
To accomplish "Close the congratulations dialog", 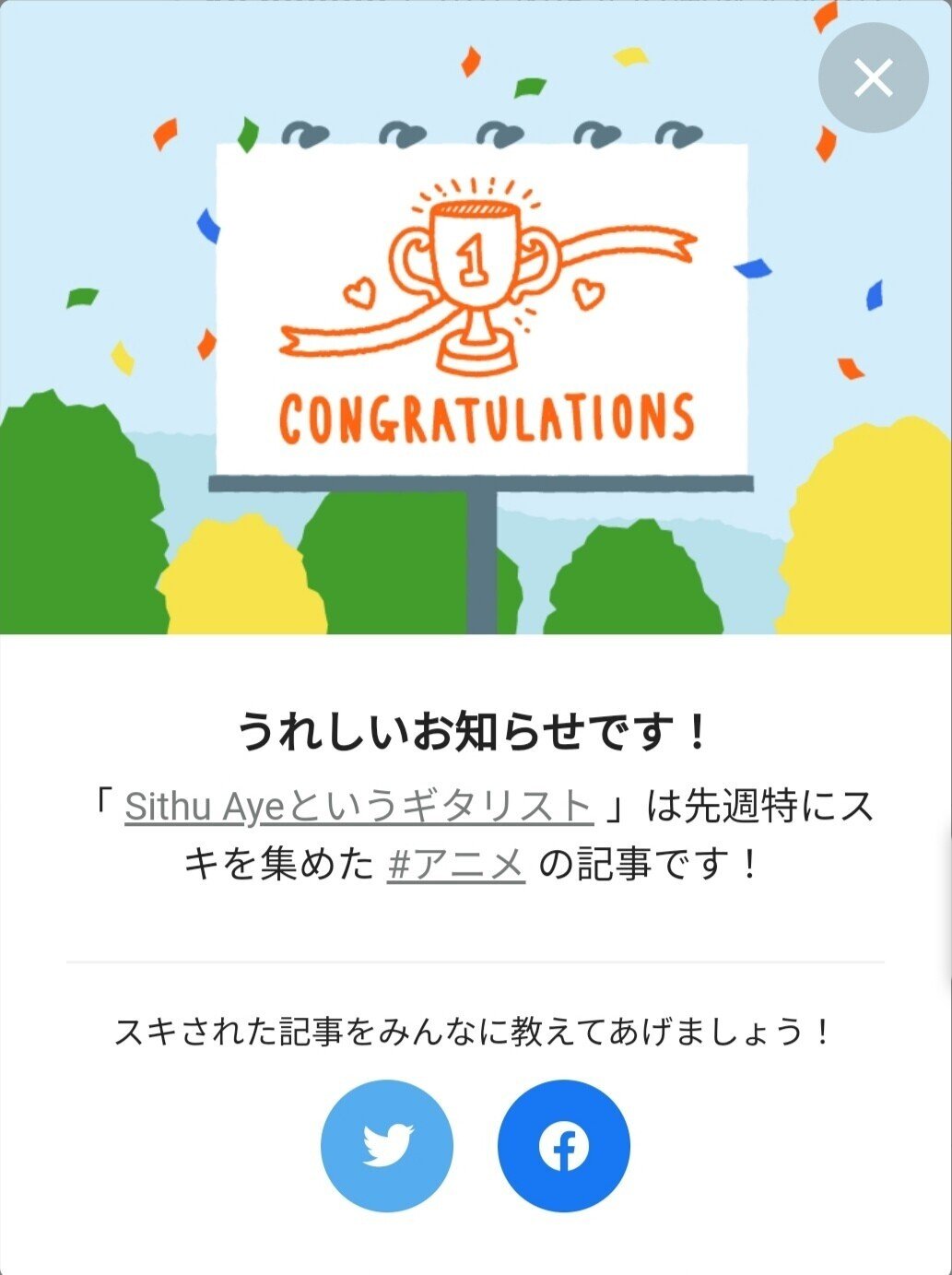I will [x=872, y=78].
